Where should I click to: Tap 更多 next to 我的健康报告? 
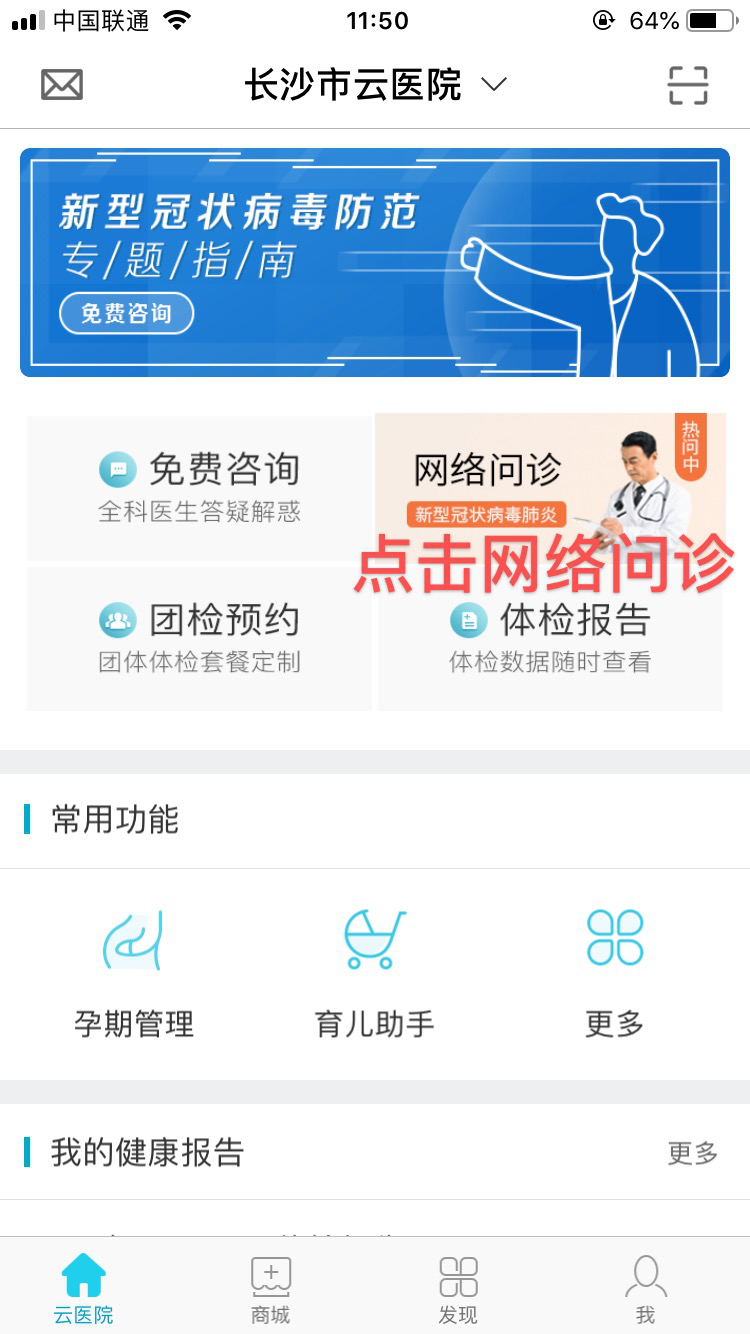[692, 1153]
